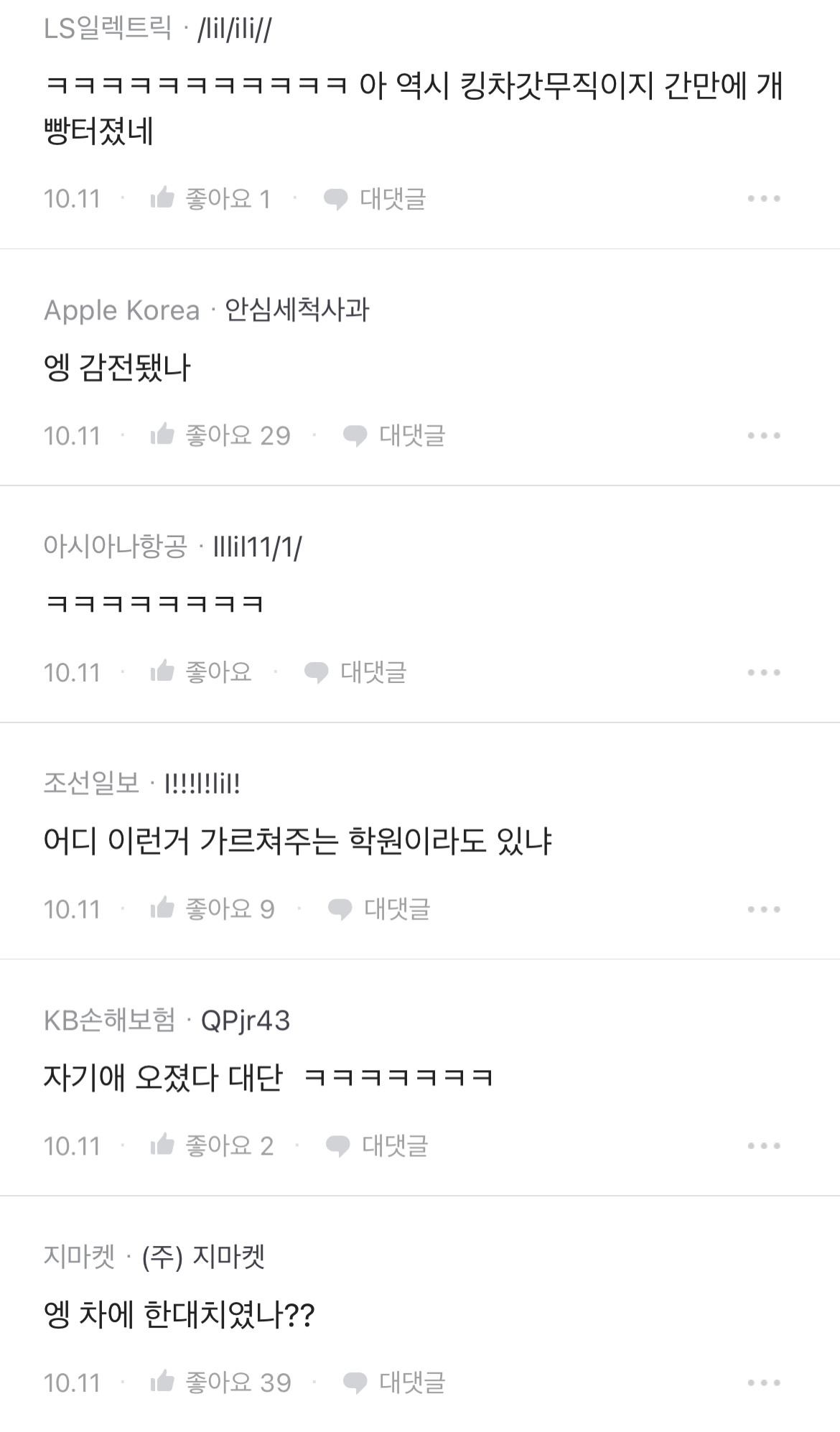Reply to the KB손해보험 comment
Image resolution: width=840 pixels, height=1432 pixels.
pos(377,1145)
